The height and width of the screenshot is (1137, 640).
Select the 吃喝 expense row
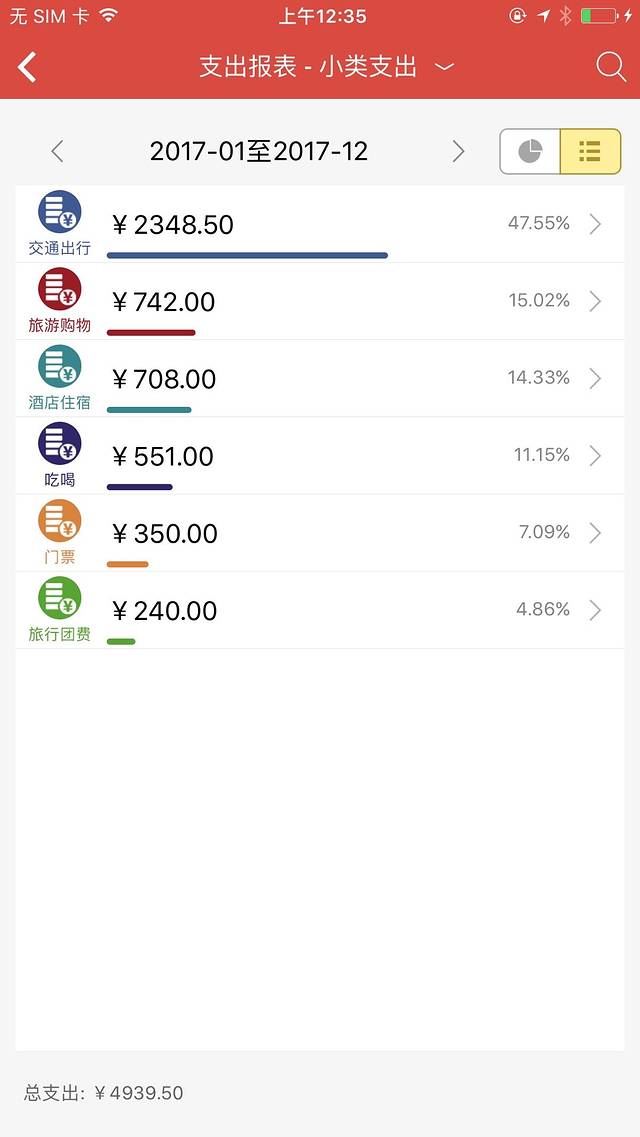coord(320,456)
